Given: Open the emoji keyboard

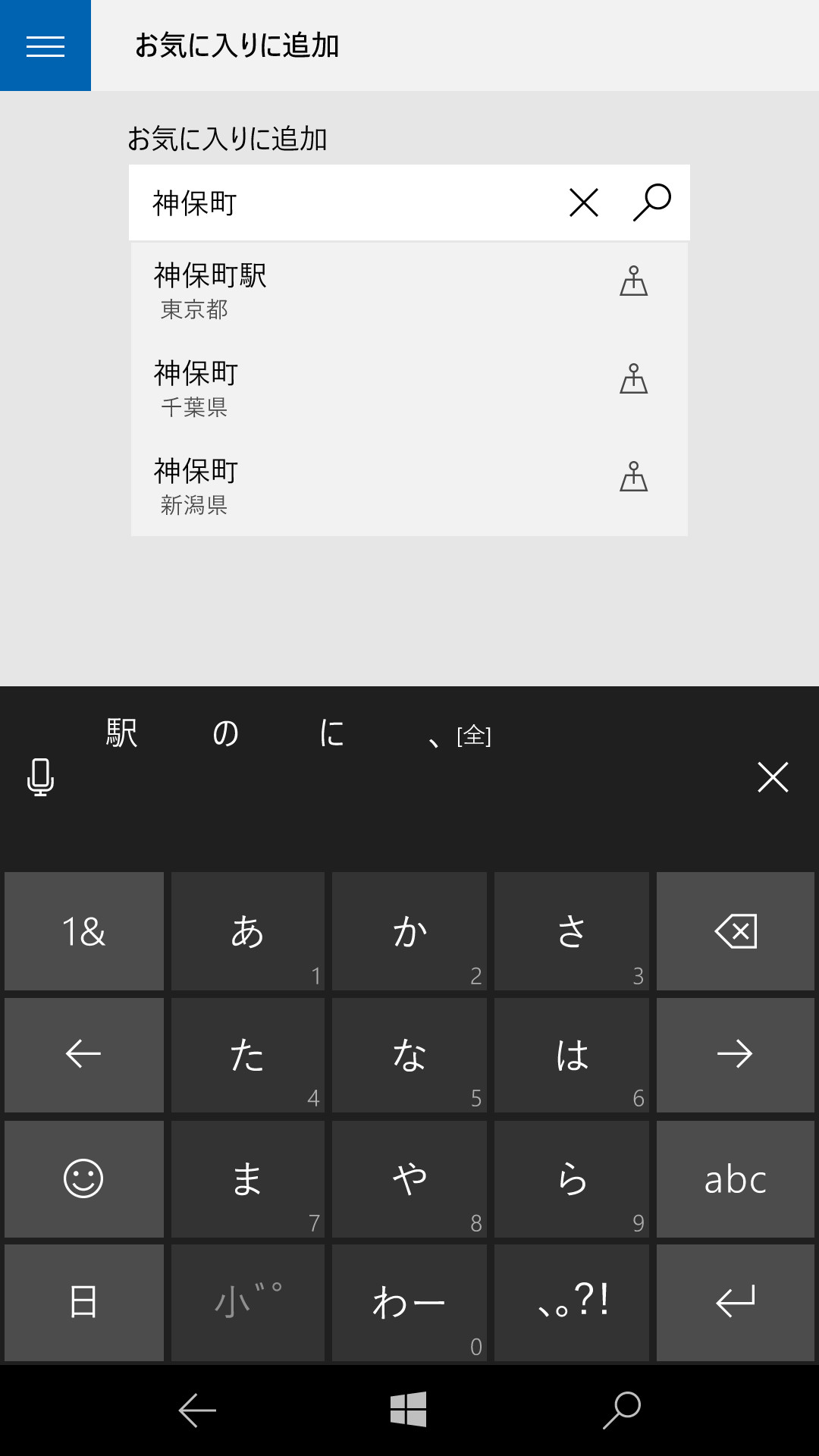Looking at the screenshot, I should point(83,1179).
